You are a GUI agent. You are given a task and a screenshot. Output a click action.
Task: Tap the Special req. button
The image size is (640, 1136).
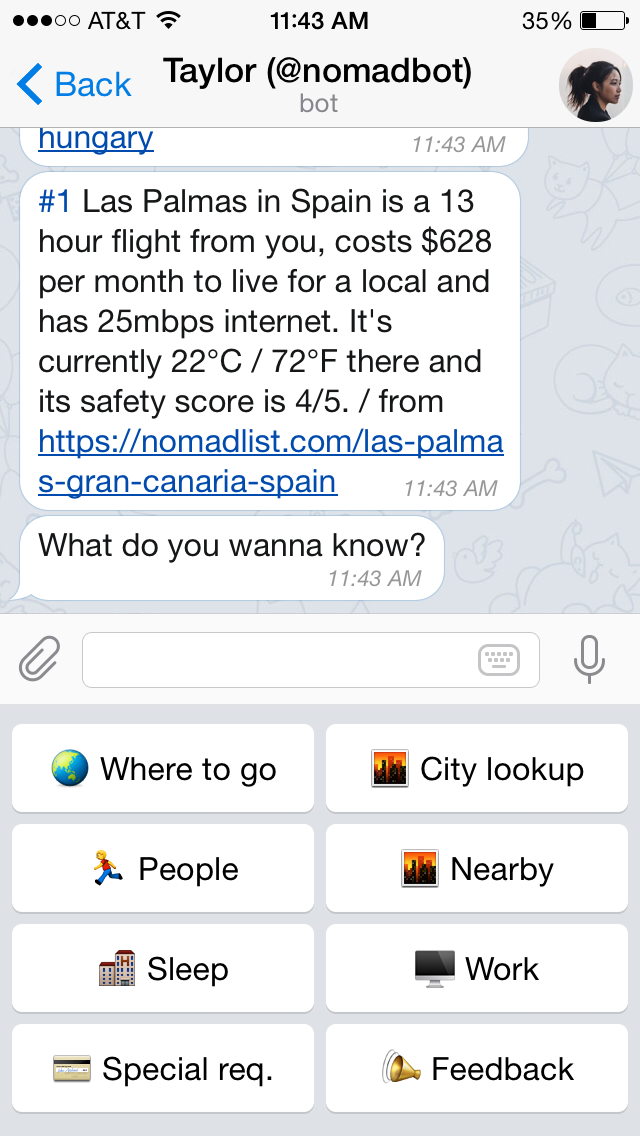click(163, 1069)
